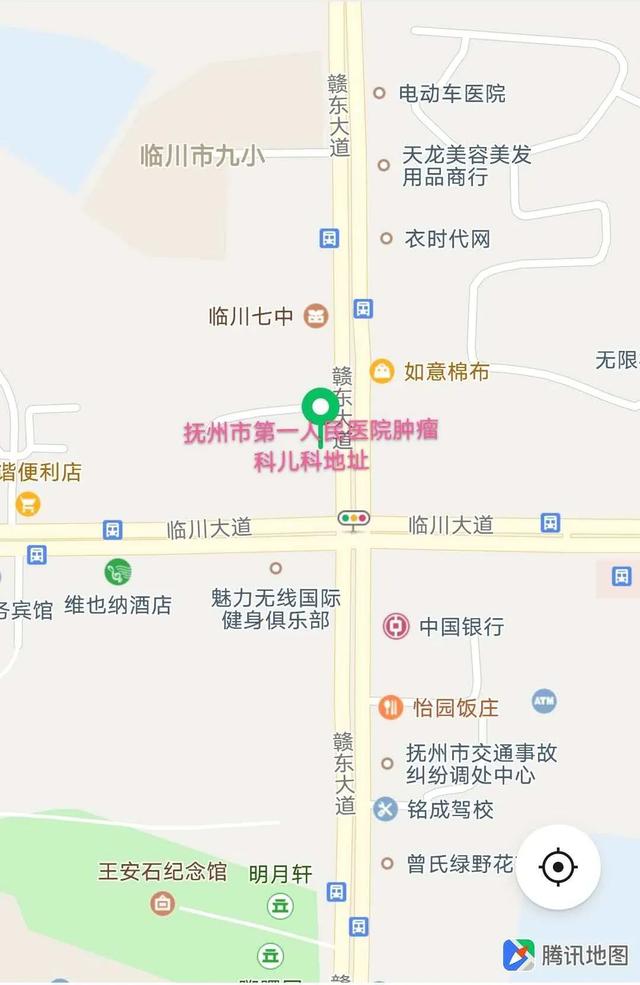Select 衣时代网 point of interest
Screen dimensions: 640x985
[386, 238]
